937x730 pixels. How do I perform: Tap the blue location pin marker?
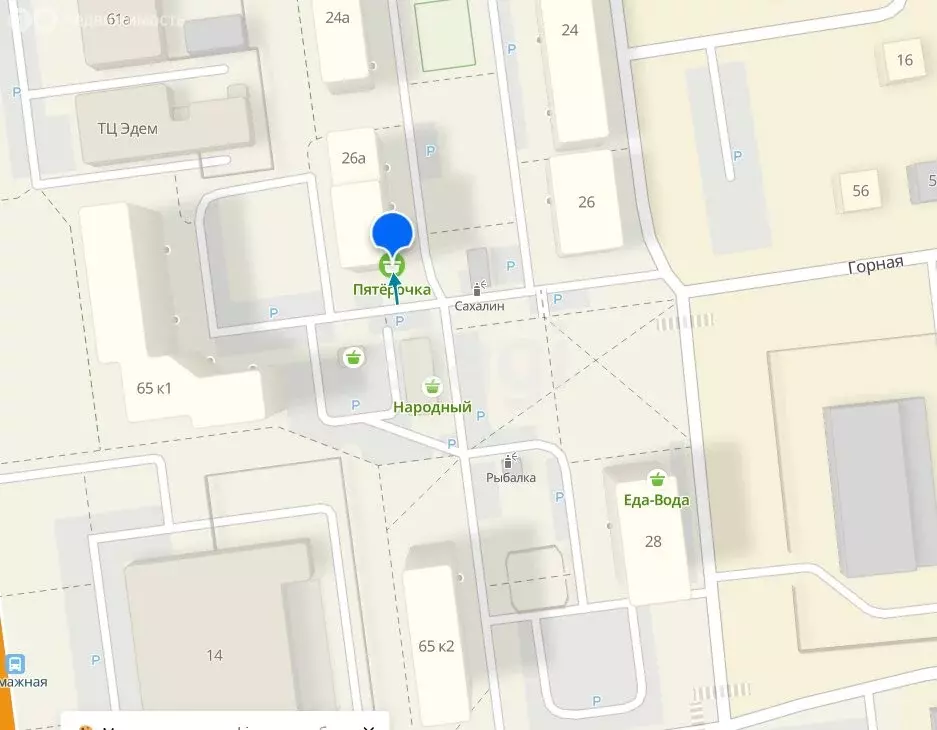click(x=393, y=231)
